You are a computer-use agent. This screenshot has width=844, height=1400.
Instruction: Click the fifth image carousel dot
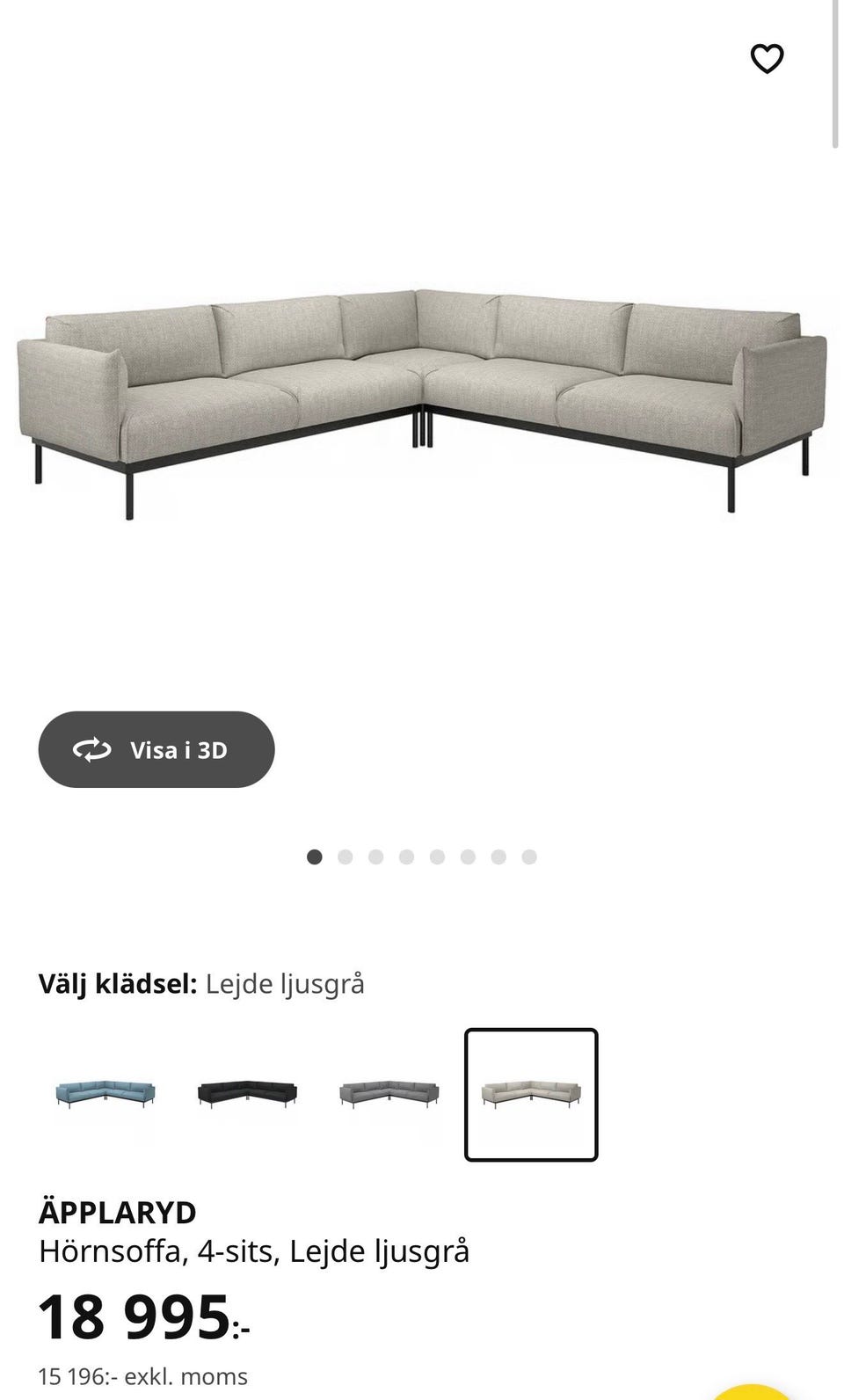[x=437, y=856]
